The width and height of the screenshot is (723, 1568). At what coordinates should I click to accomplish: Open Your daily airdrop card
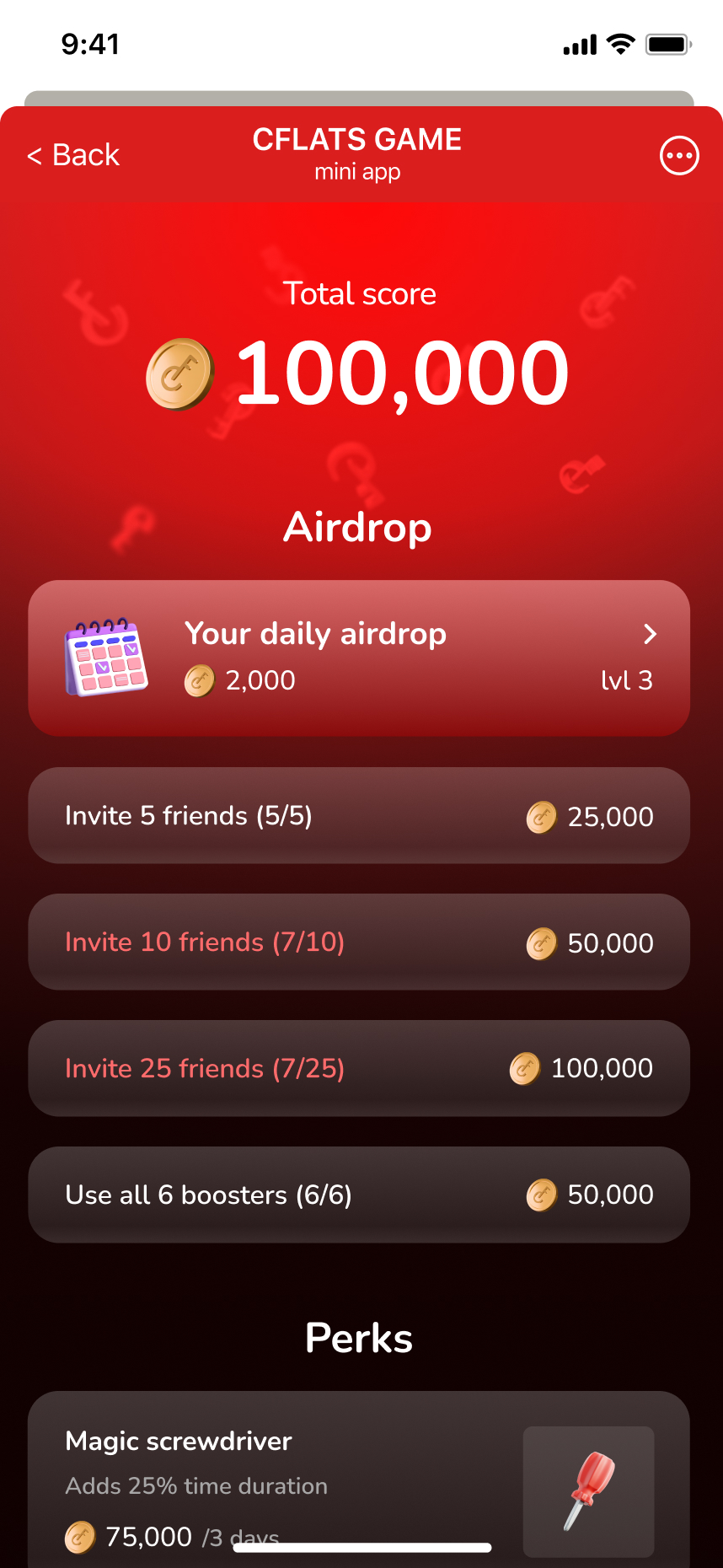point(359,658)
